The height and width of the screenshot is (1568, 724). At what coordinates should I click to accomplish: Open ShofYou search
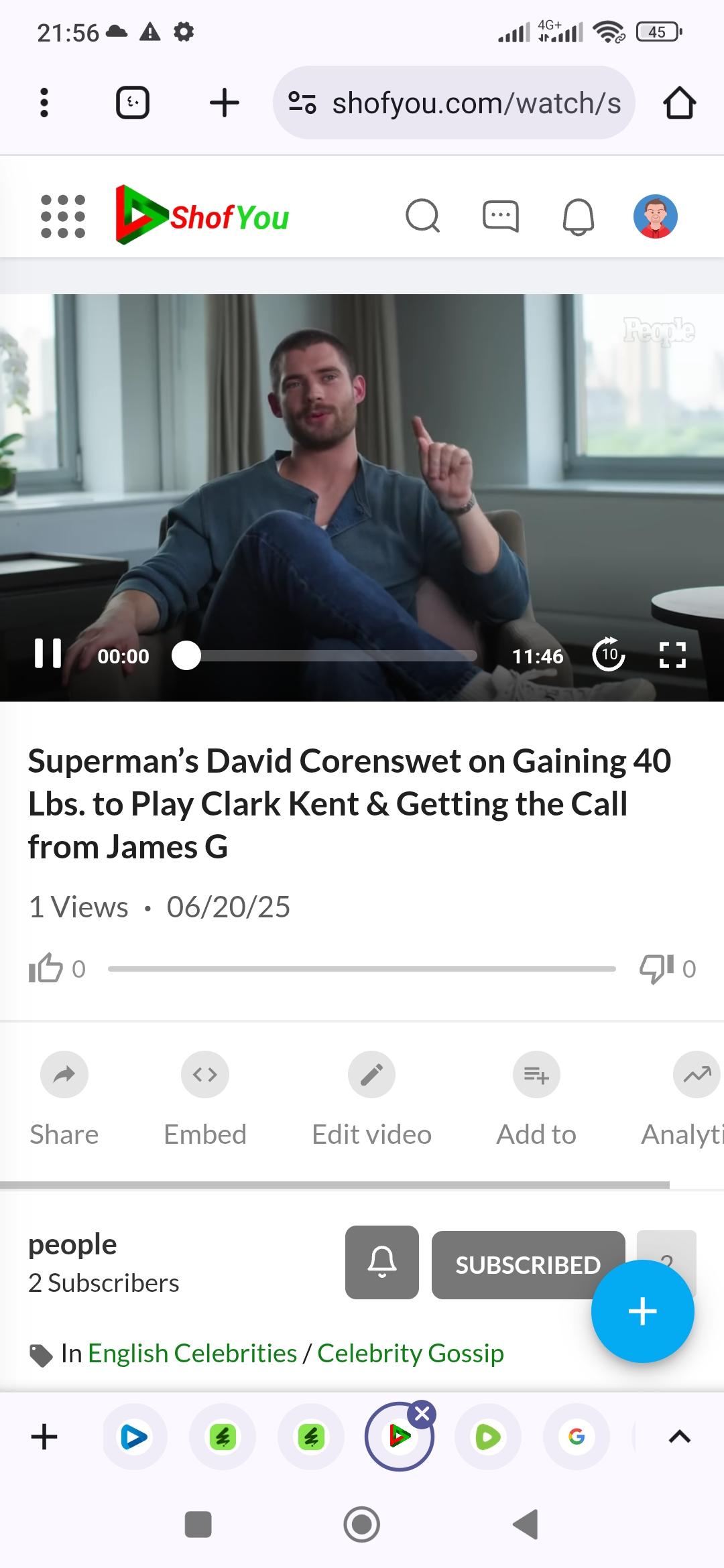pyautogui.click(x=423, y=216)
